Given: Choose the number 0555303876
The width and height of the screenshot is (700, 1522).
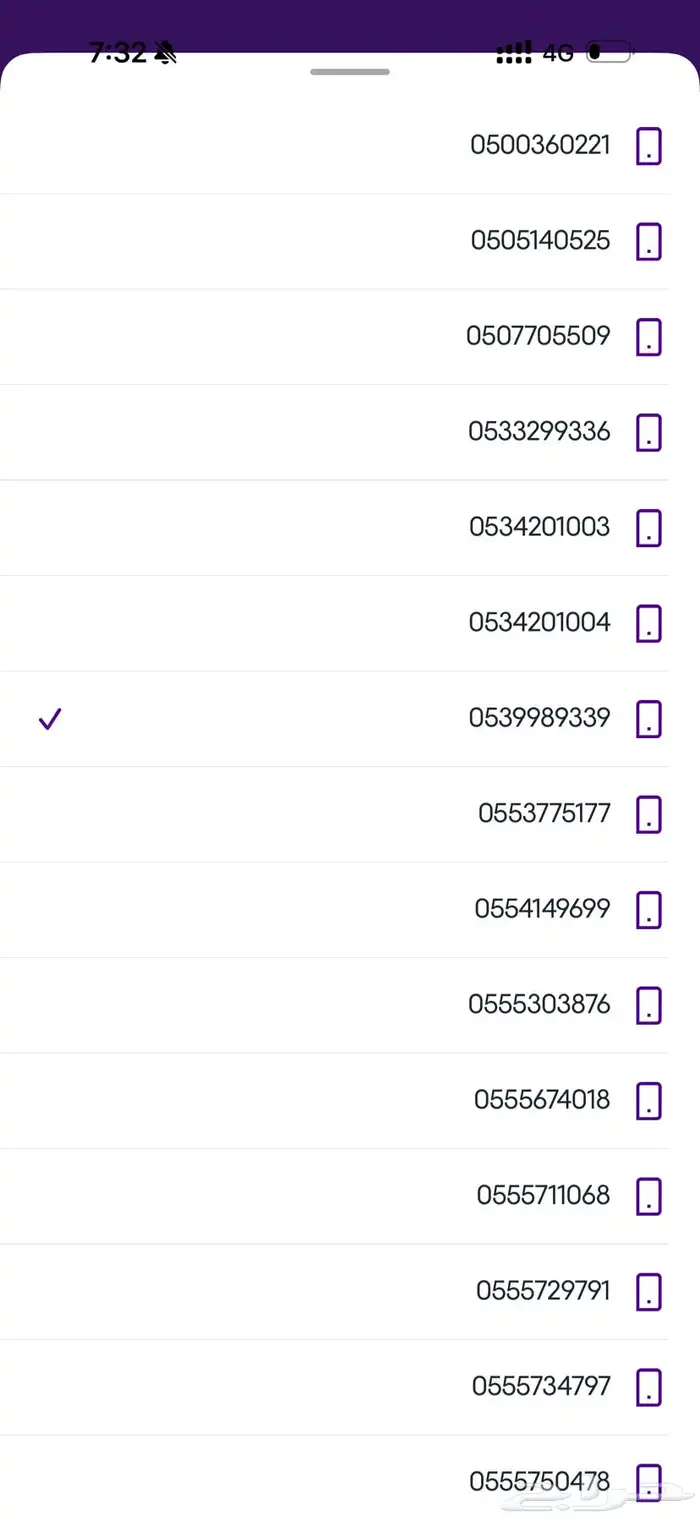Looking at the screenshot, I should tap(539, 1004).
